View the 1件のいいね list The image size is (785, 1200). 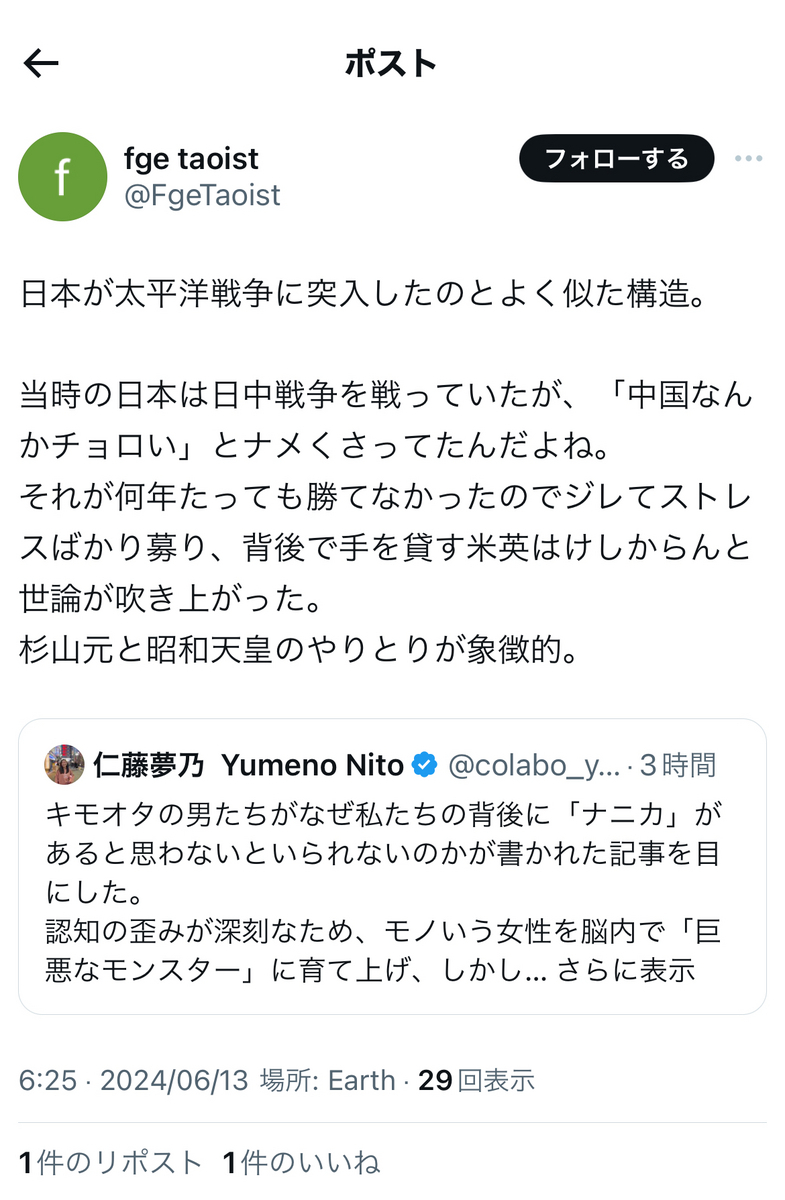click(x=301, y=1162)
